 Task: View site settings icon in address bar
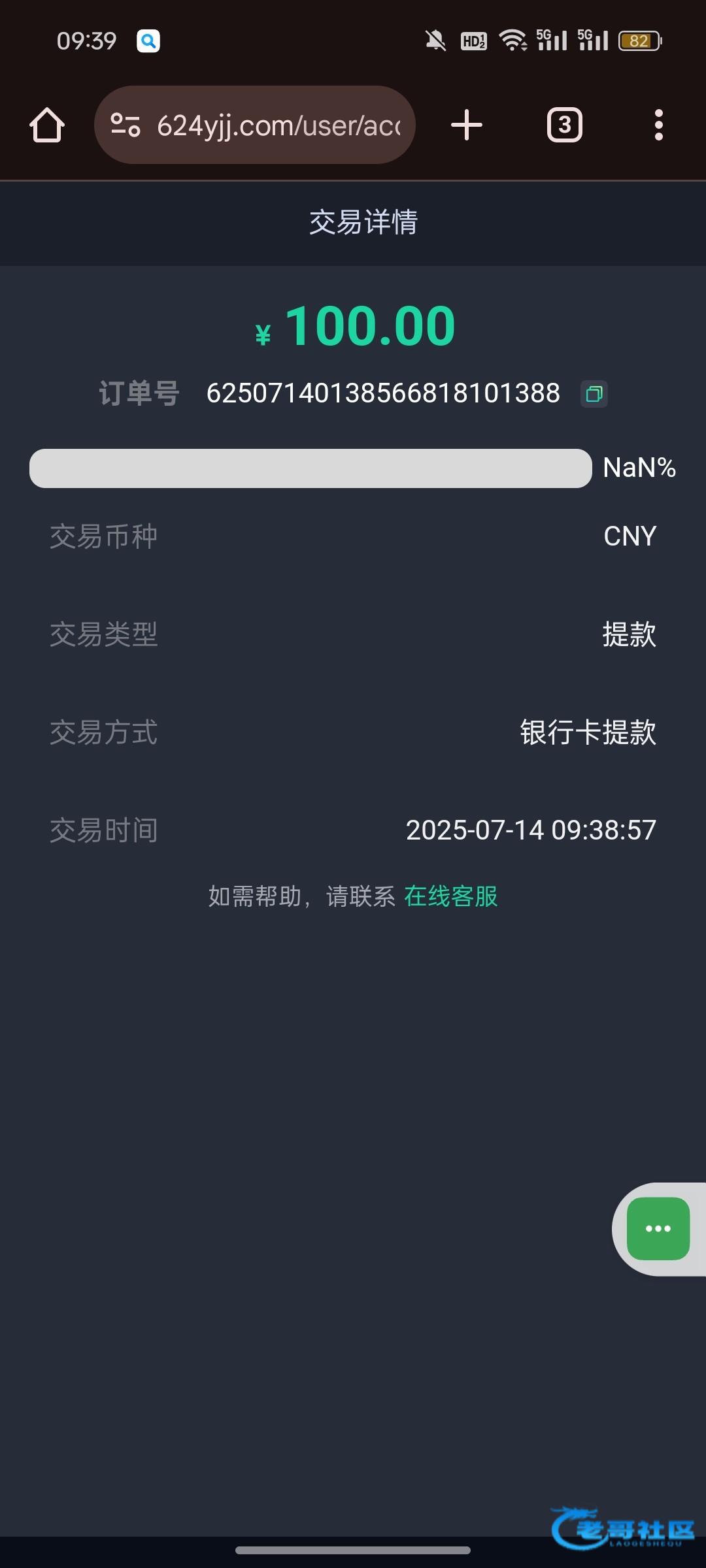click(126, 125)
